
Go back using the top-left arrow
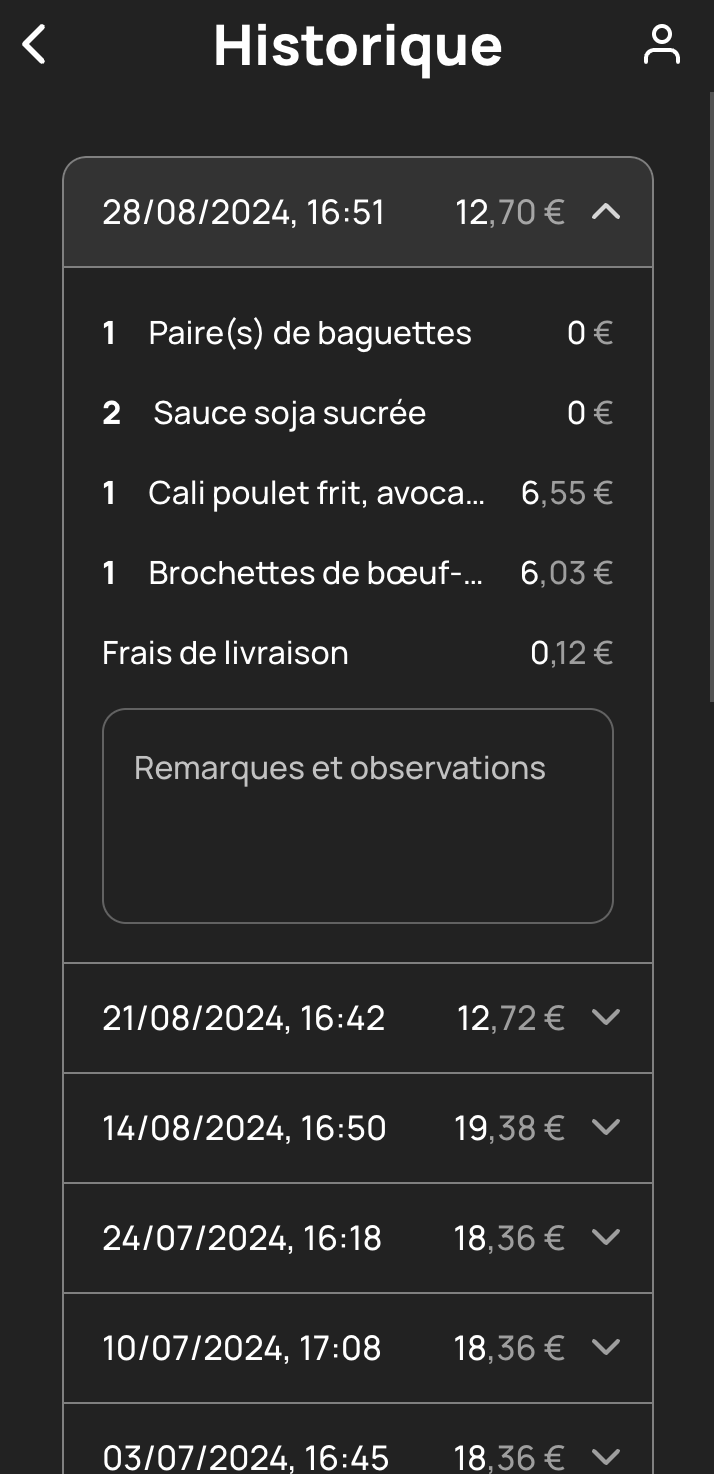tap(34, 45)
